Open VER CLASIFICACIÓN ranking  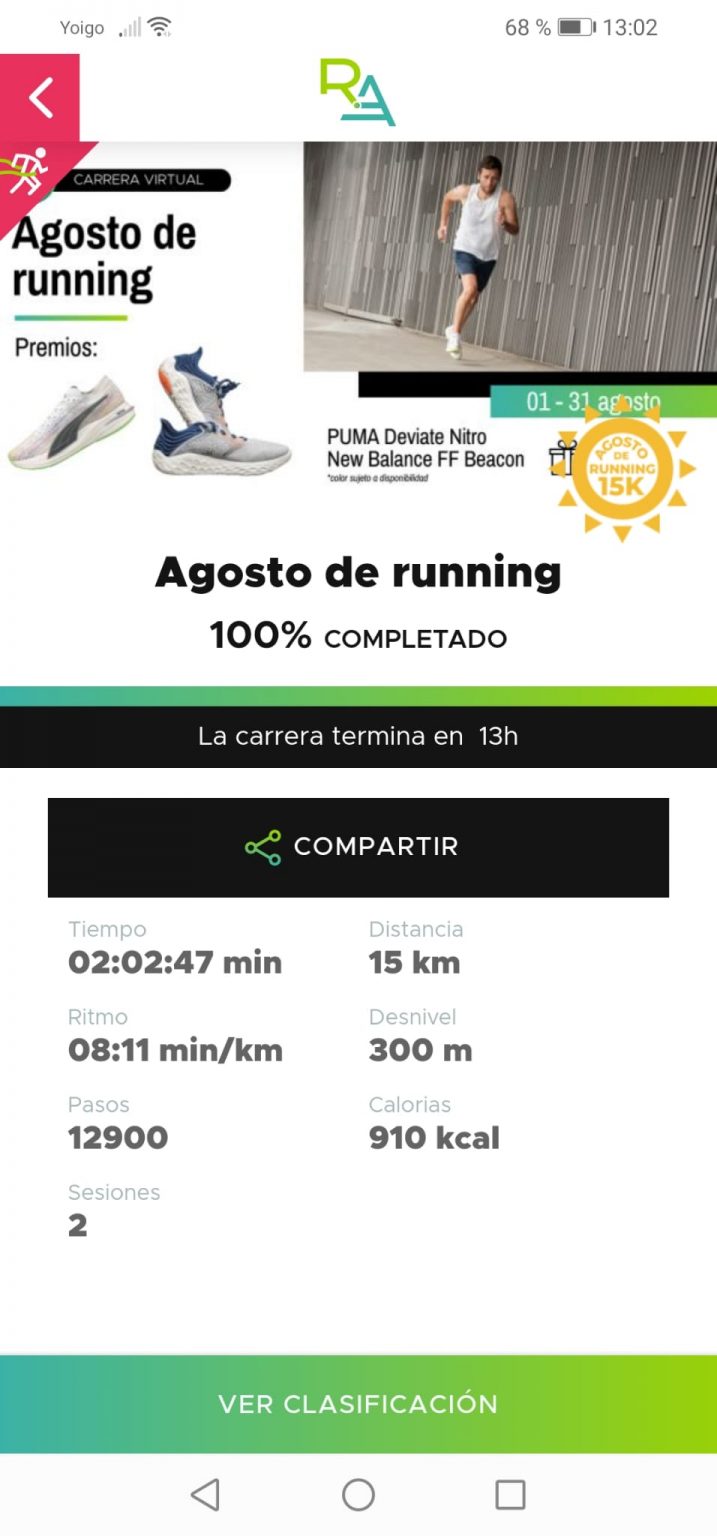(358, 1404)
